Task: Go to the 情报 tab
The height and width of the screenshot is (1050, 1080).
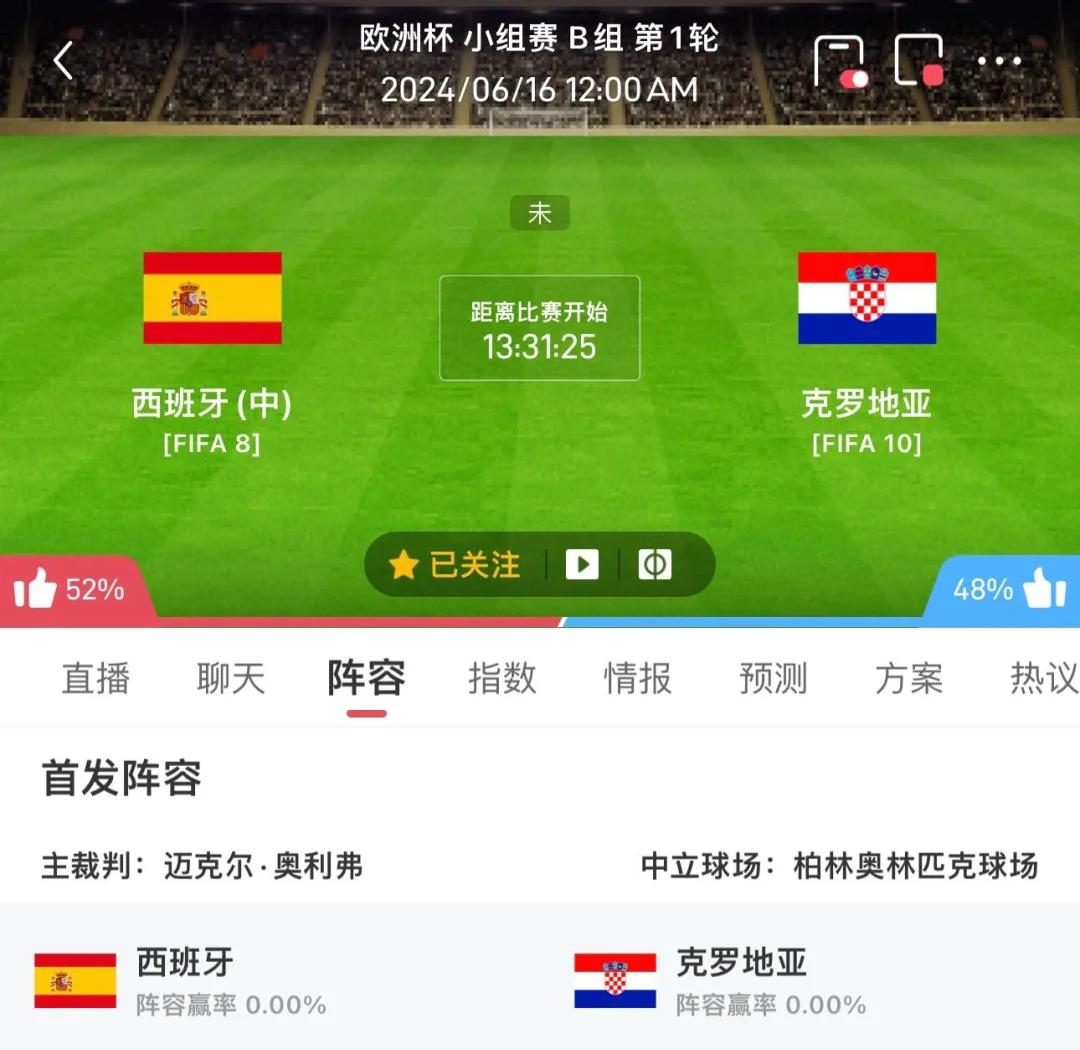Action: click(x=637, y=679)
